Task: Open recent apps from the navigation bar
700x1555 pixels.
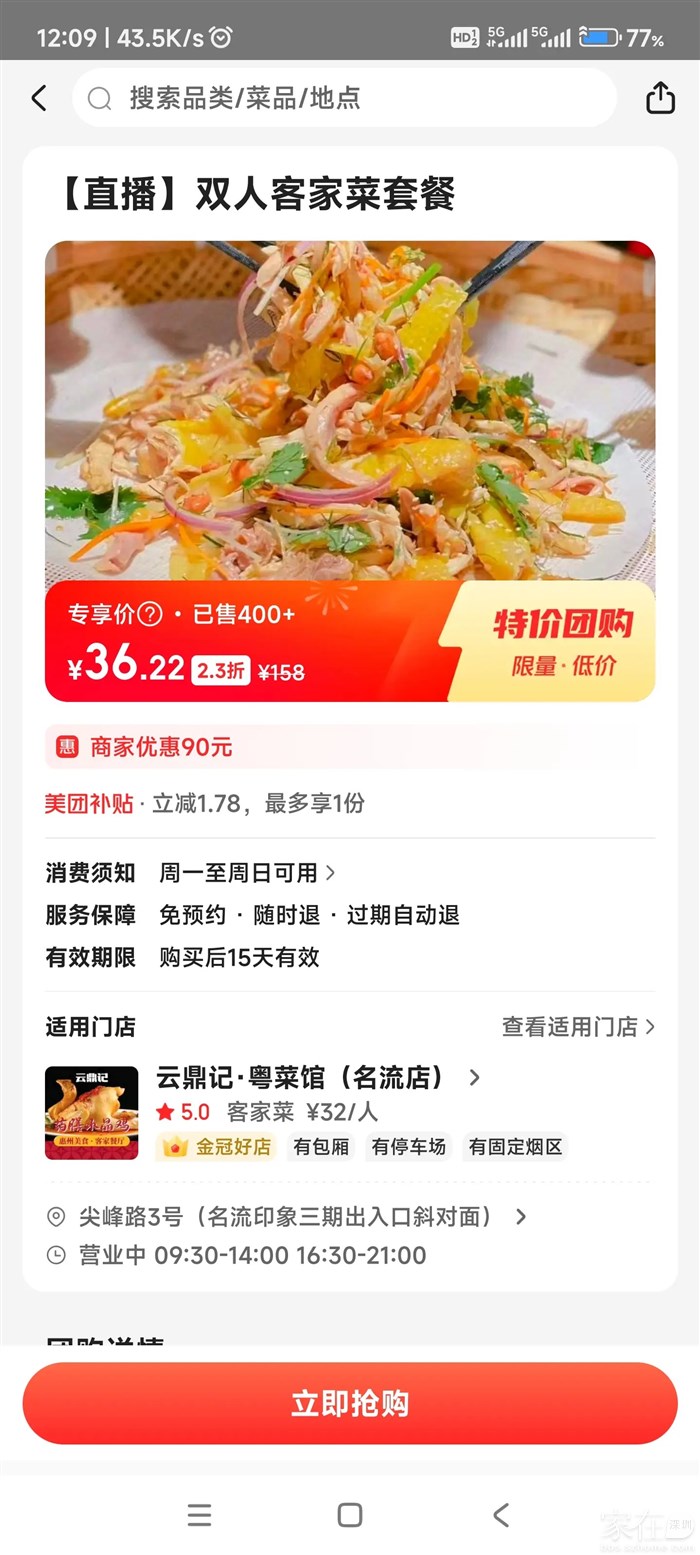Action: [x=200, y=1515]
